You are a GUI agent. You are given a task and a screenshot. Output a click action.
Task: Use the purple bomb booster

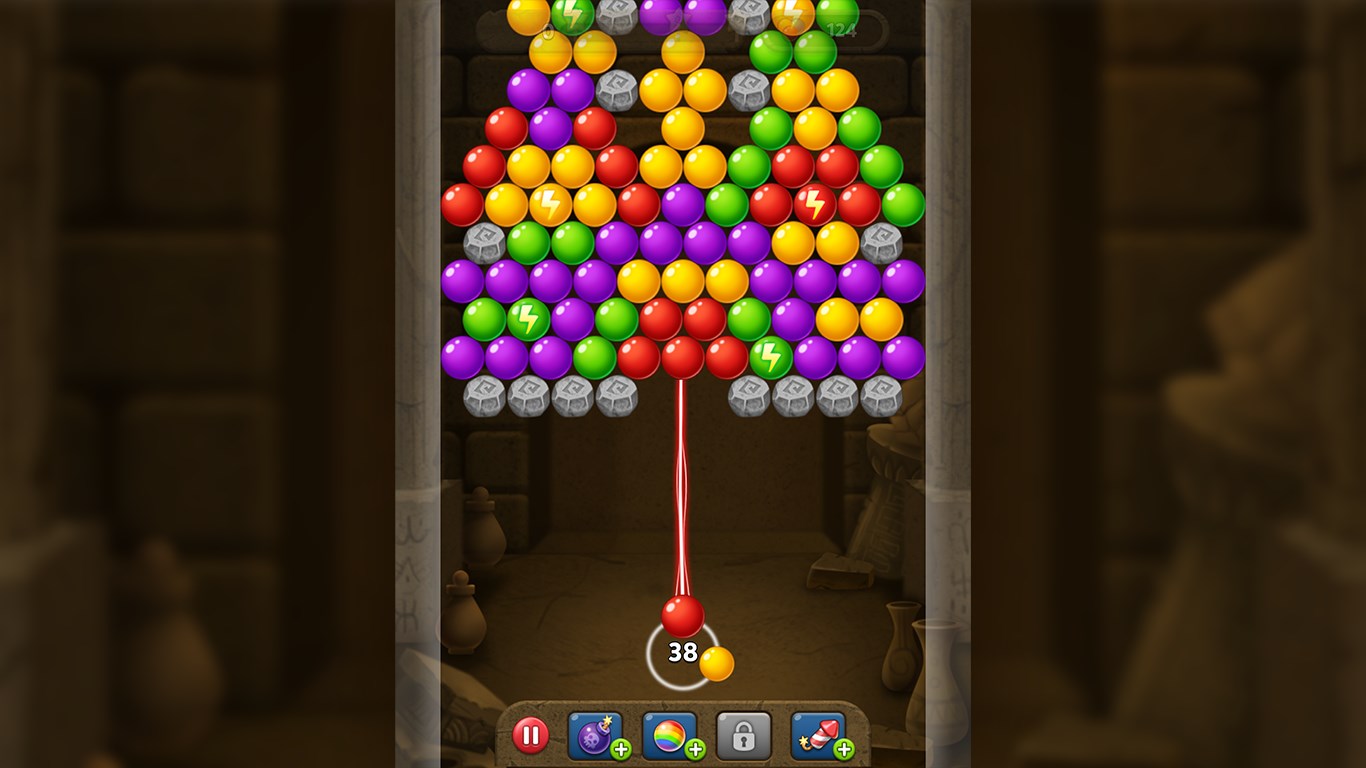point(596,736)
